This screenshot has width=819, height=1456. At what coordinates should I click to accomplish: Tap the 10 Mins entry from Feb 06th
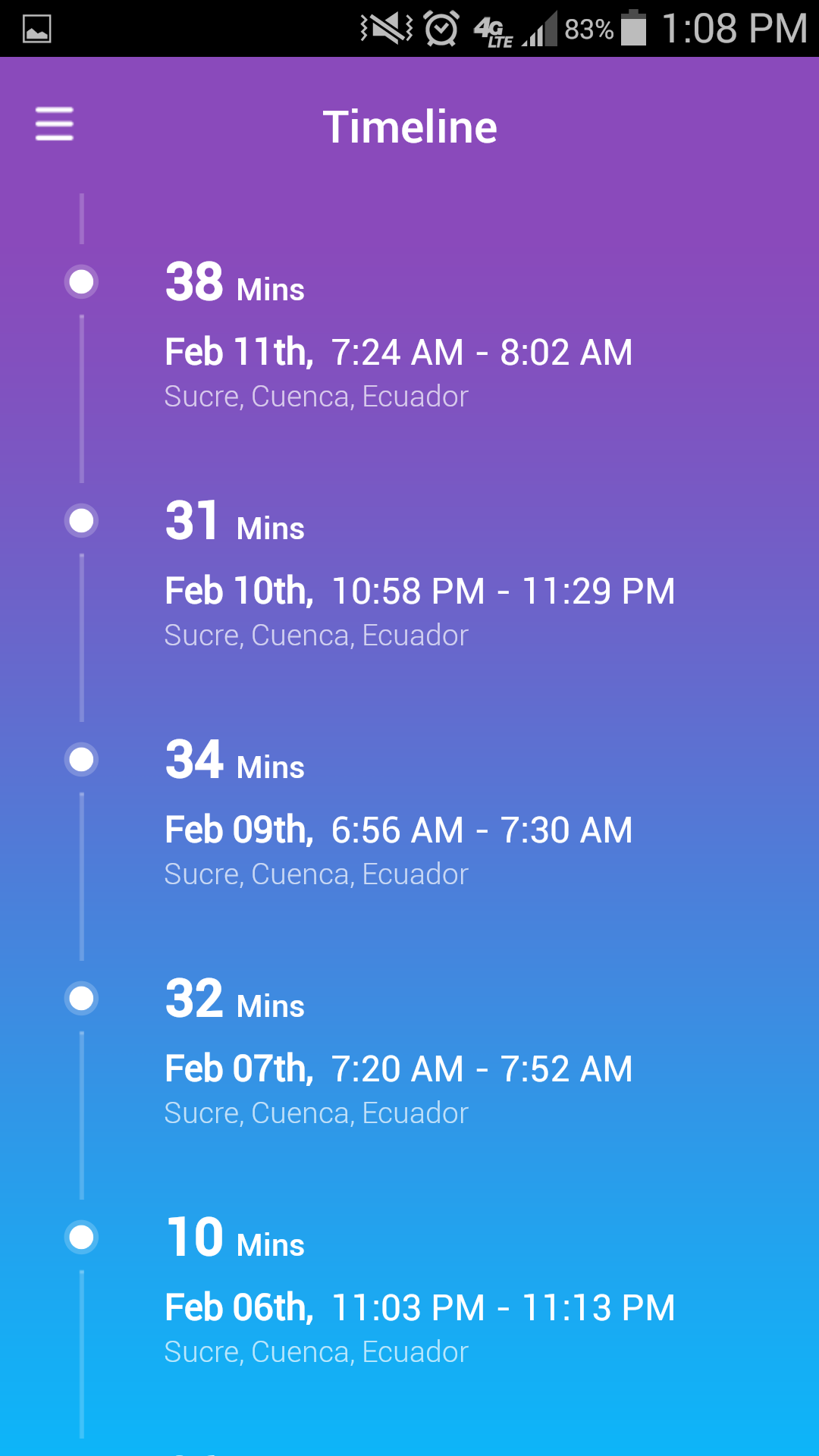(x=419, y=1291)
